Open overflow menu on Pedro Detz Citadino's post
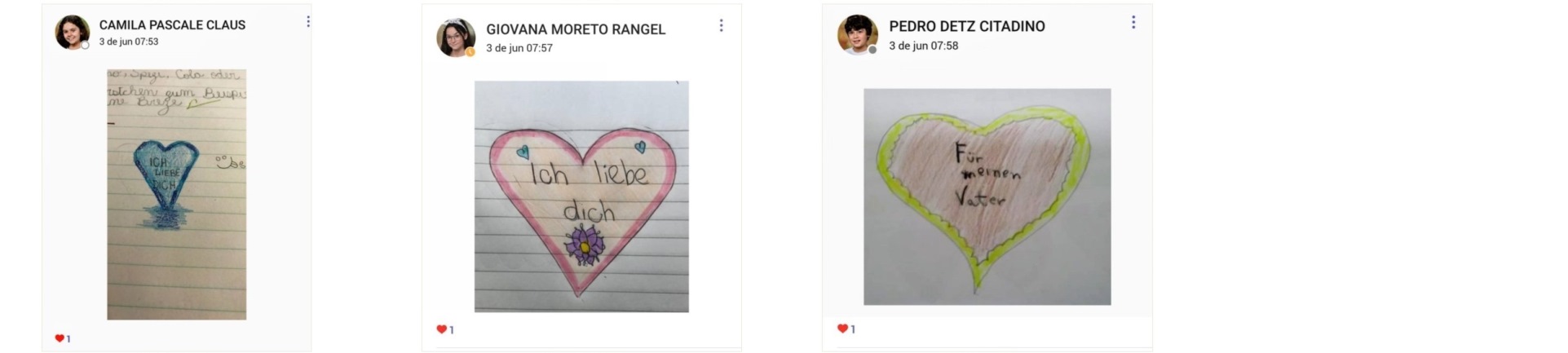 [x=1133, y=23]
